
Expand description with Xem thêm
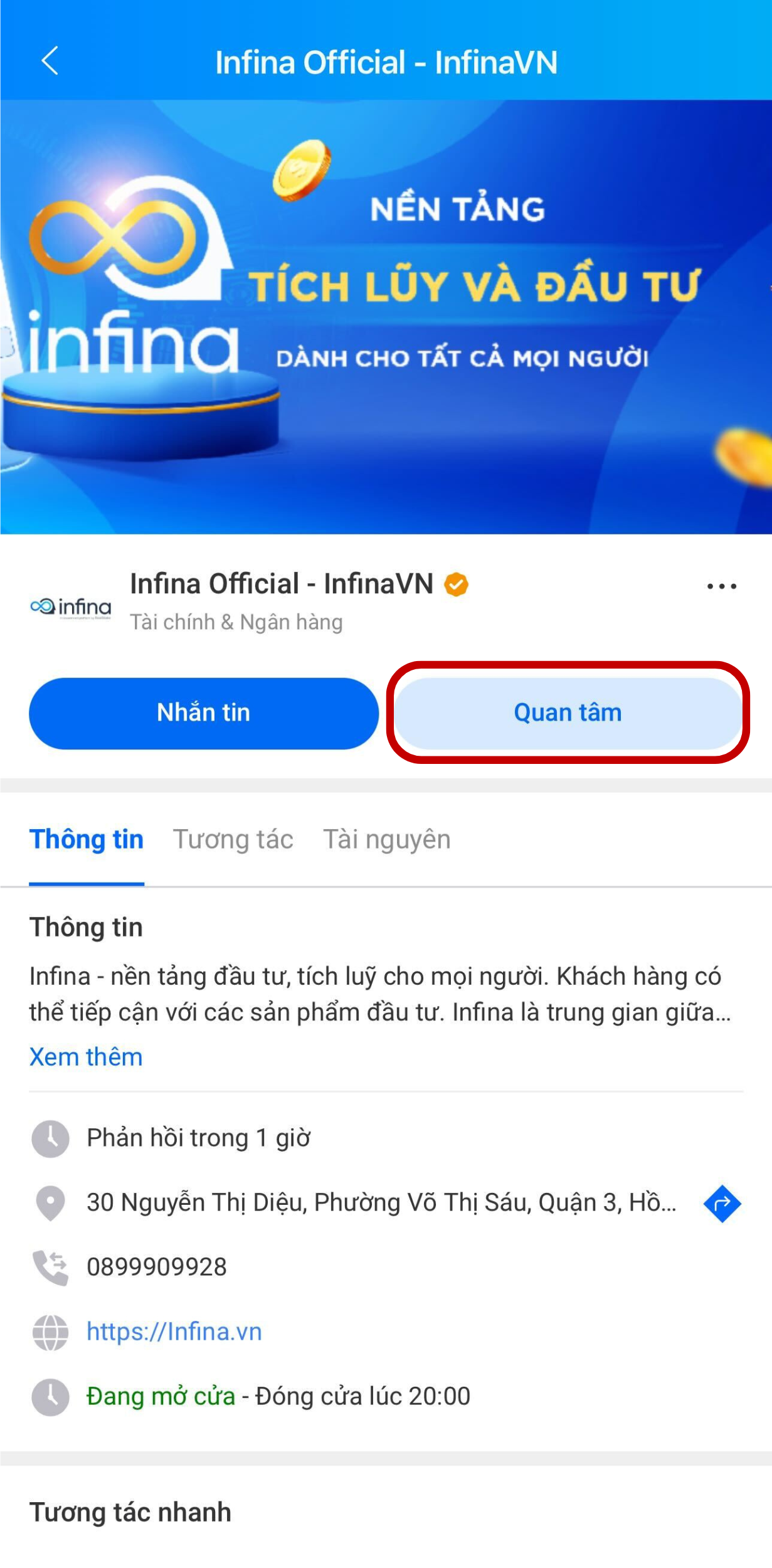tap(86, 1057)
